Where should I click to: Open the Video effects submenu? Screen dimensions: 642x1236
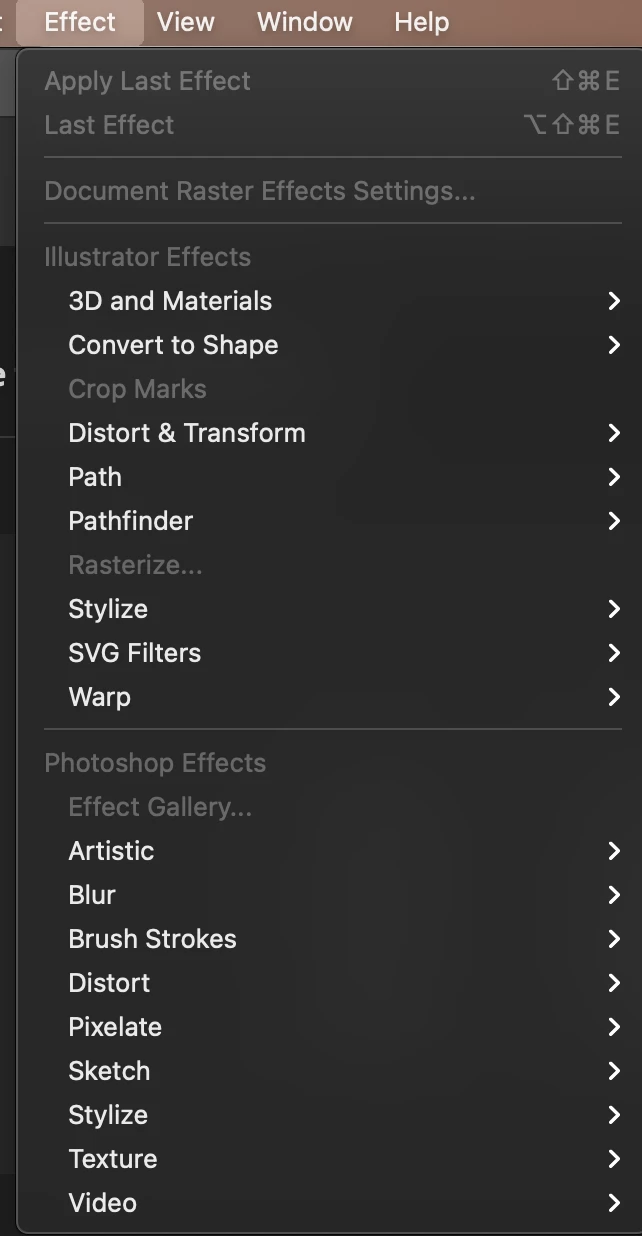coord(102,1203)
